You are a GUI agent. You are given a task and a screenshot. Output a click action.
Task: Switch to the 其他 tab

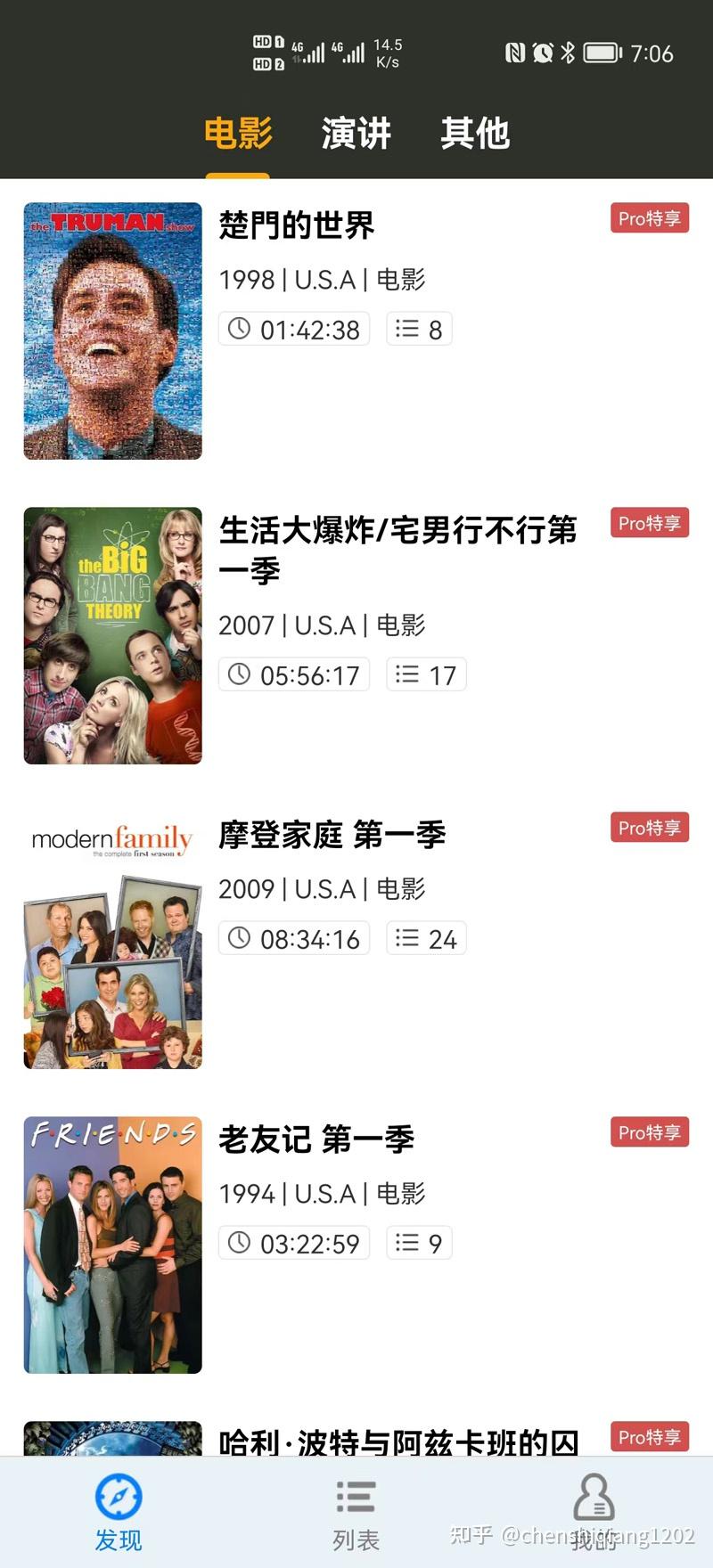[x=475, y=134]
